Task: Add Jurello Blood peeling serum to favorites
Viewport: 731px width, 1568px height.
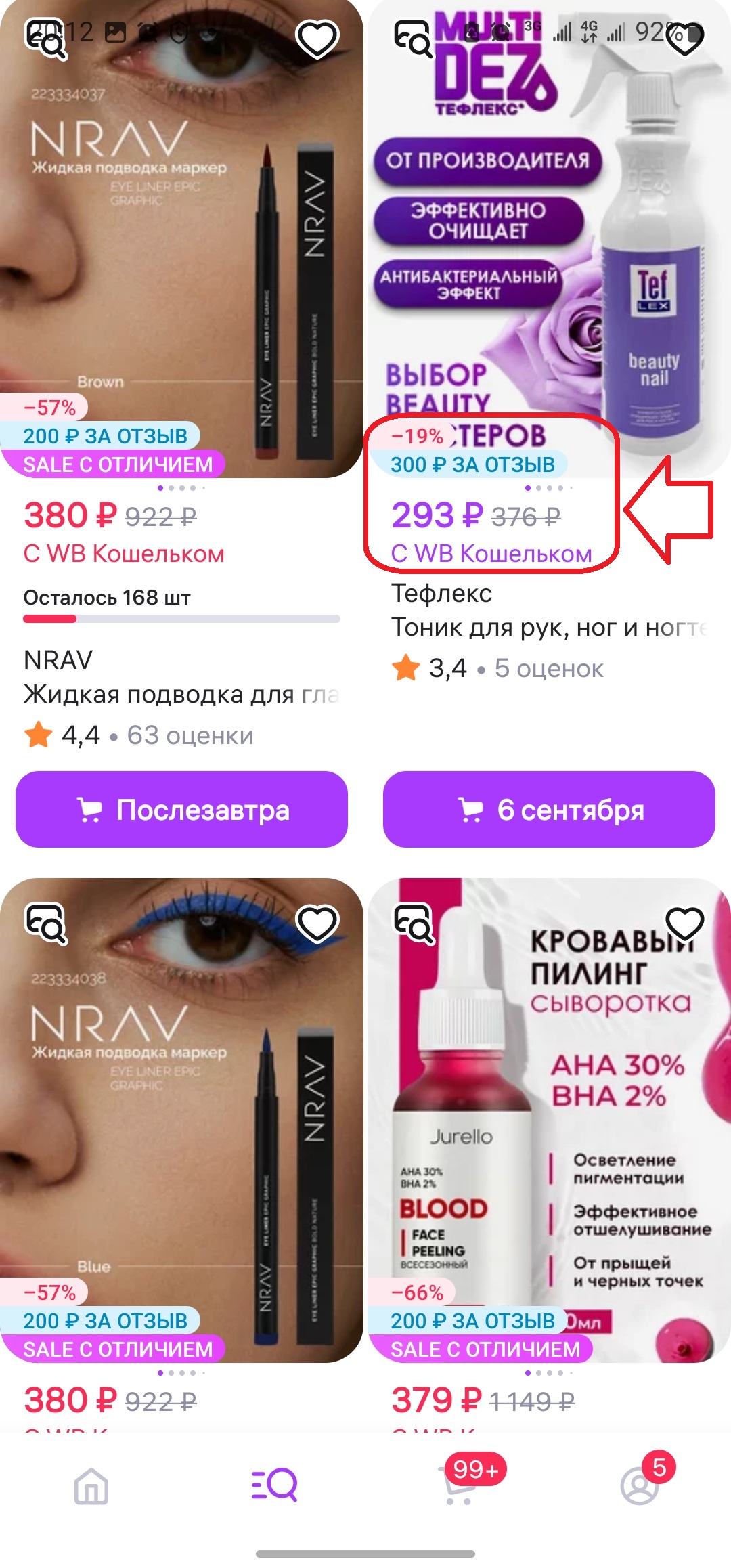Action: click(685, 923)
